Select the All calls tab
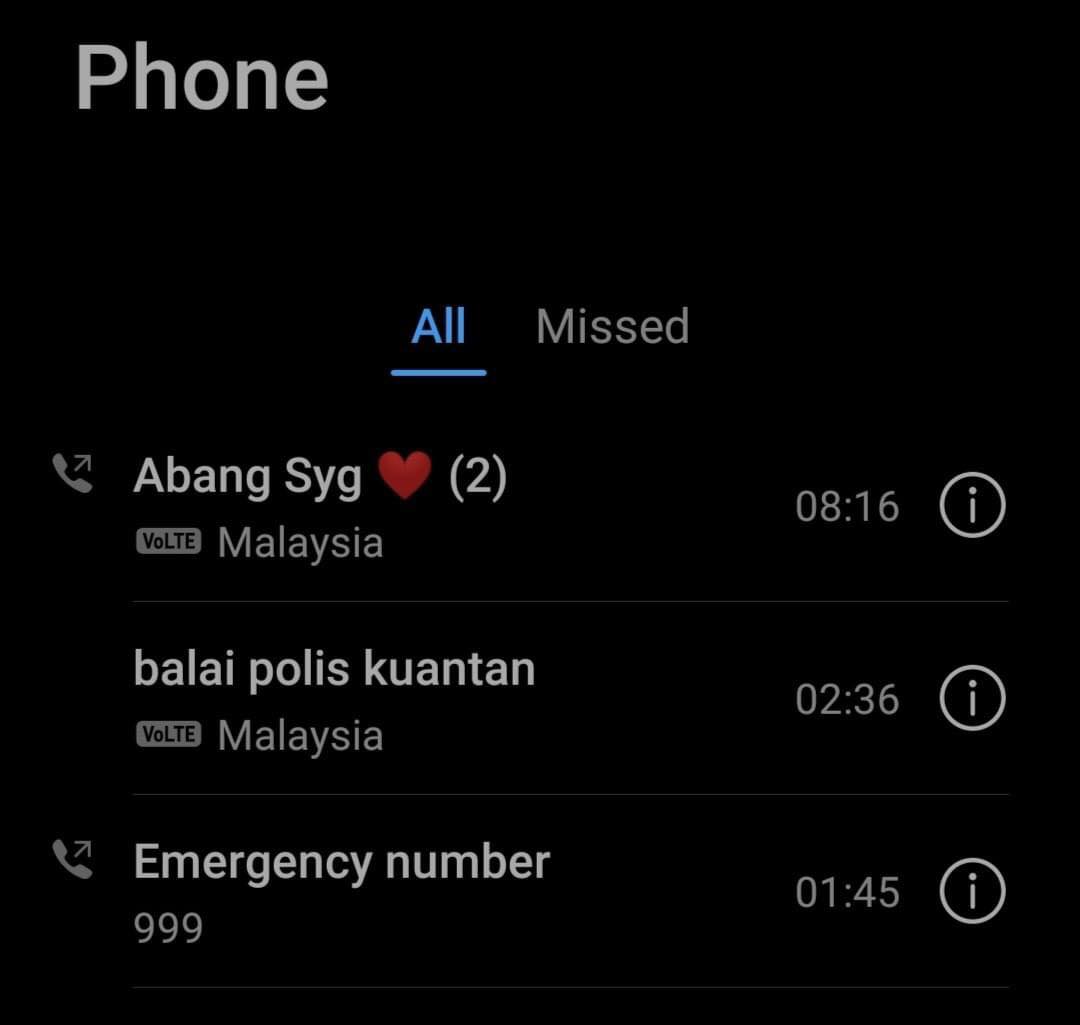The height and width of the screenshot is (1025, 1080). [438, 327]
